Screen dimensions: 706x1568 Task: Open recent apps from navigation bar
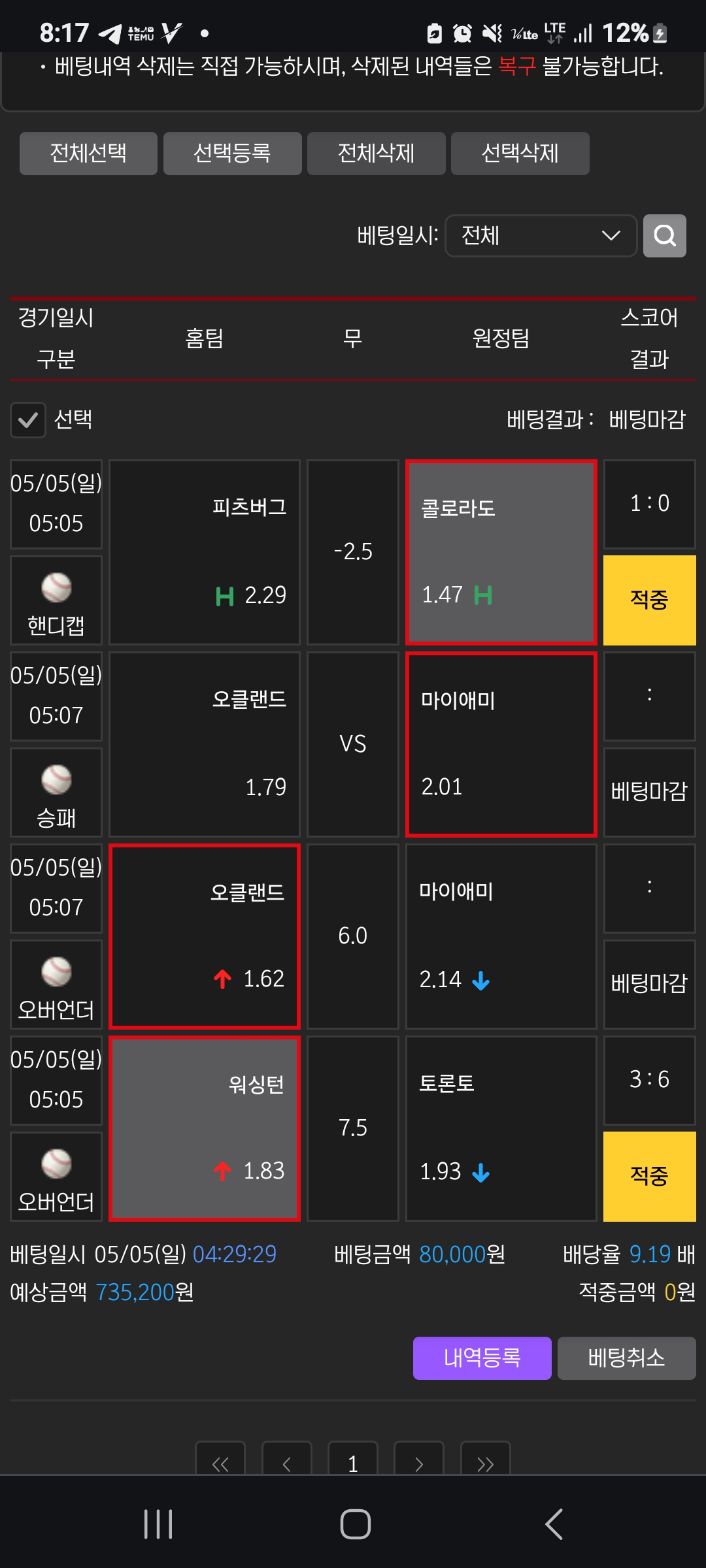coord(158,1524)
